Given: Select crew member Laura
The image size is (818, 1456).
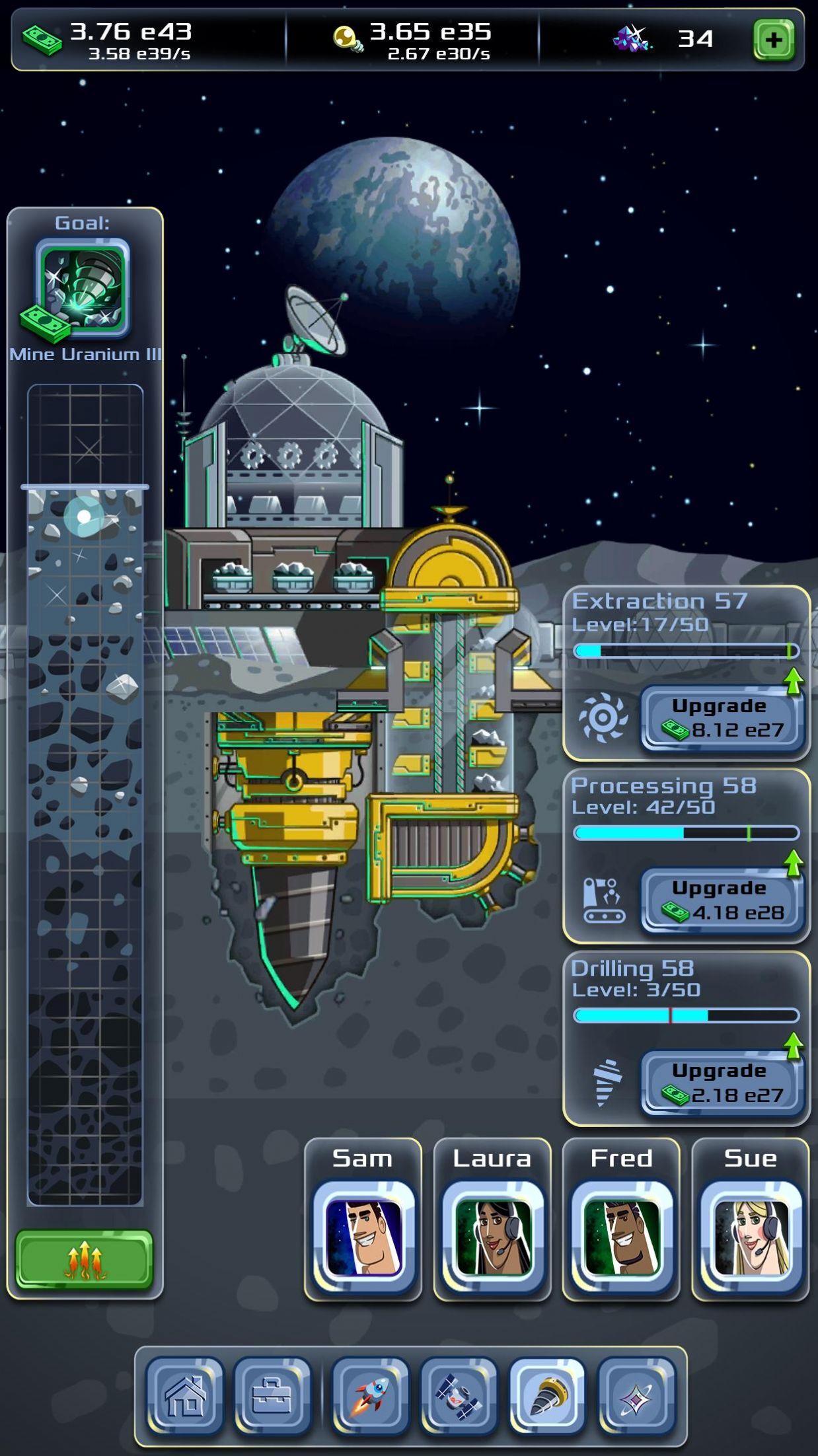Looking at the screenshot, I should click(x=492, y=1227).
